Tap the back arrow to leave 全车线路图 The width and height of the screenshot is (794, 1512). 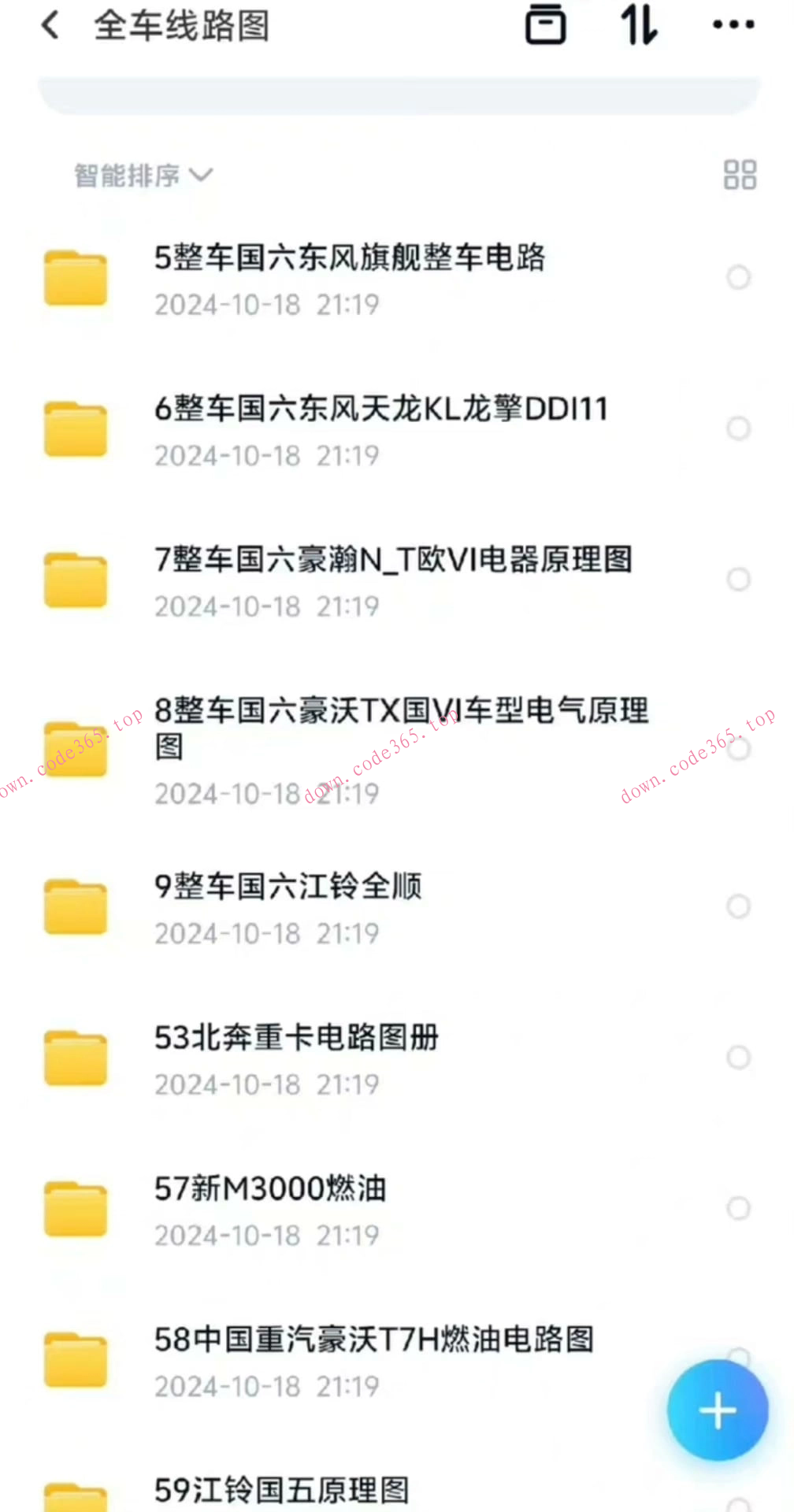point(50,26)
